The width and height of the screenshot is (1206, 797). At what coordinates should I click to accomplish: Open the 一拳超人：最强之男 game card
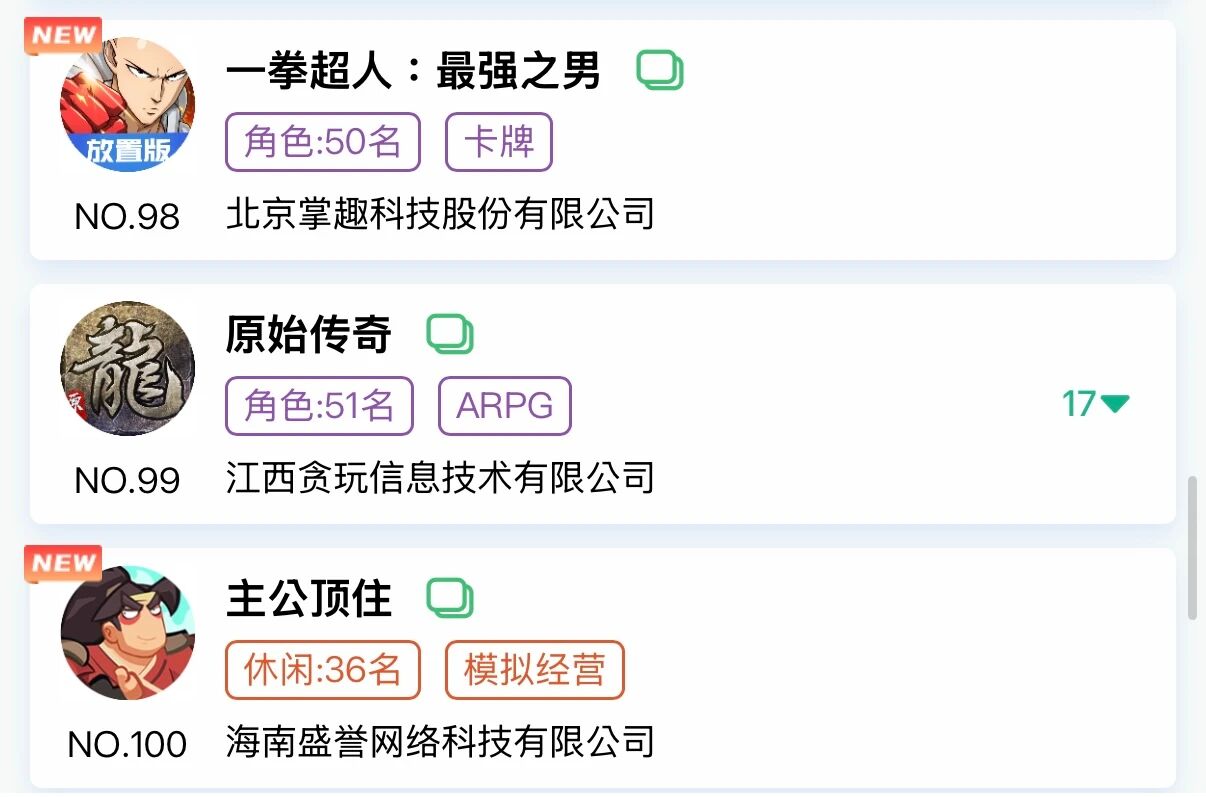point(413,72)
